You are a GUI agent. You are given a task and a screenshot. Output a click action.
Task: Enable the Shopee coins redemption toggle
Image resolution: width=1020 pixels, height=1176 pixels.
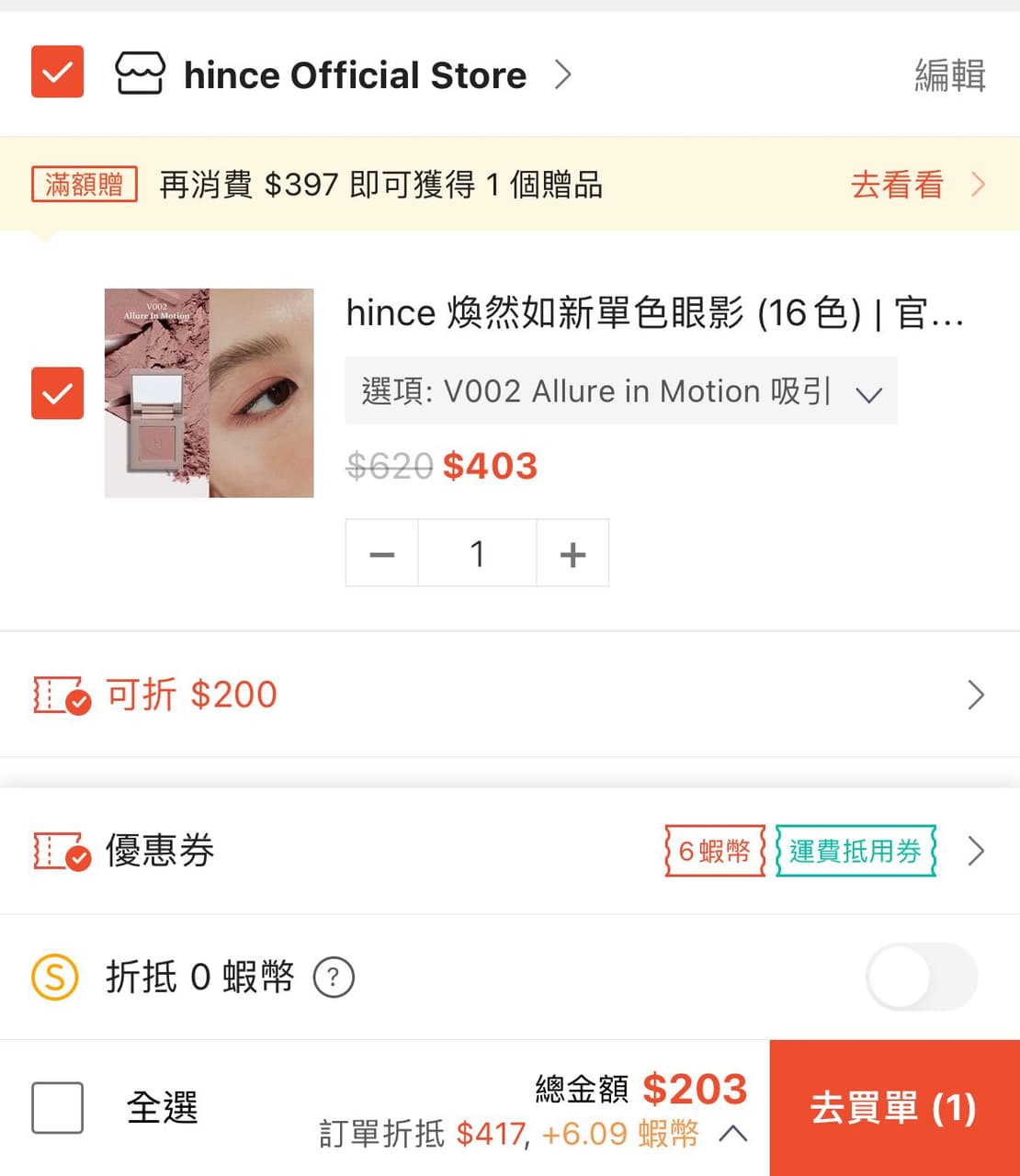922,977
